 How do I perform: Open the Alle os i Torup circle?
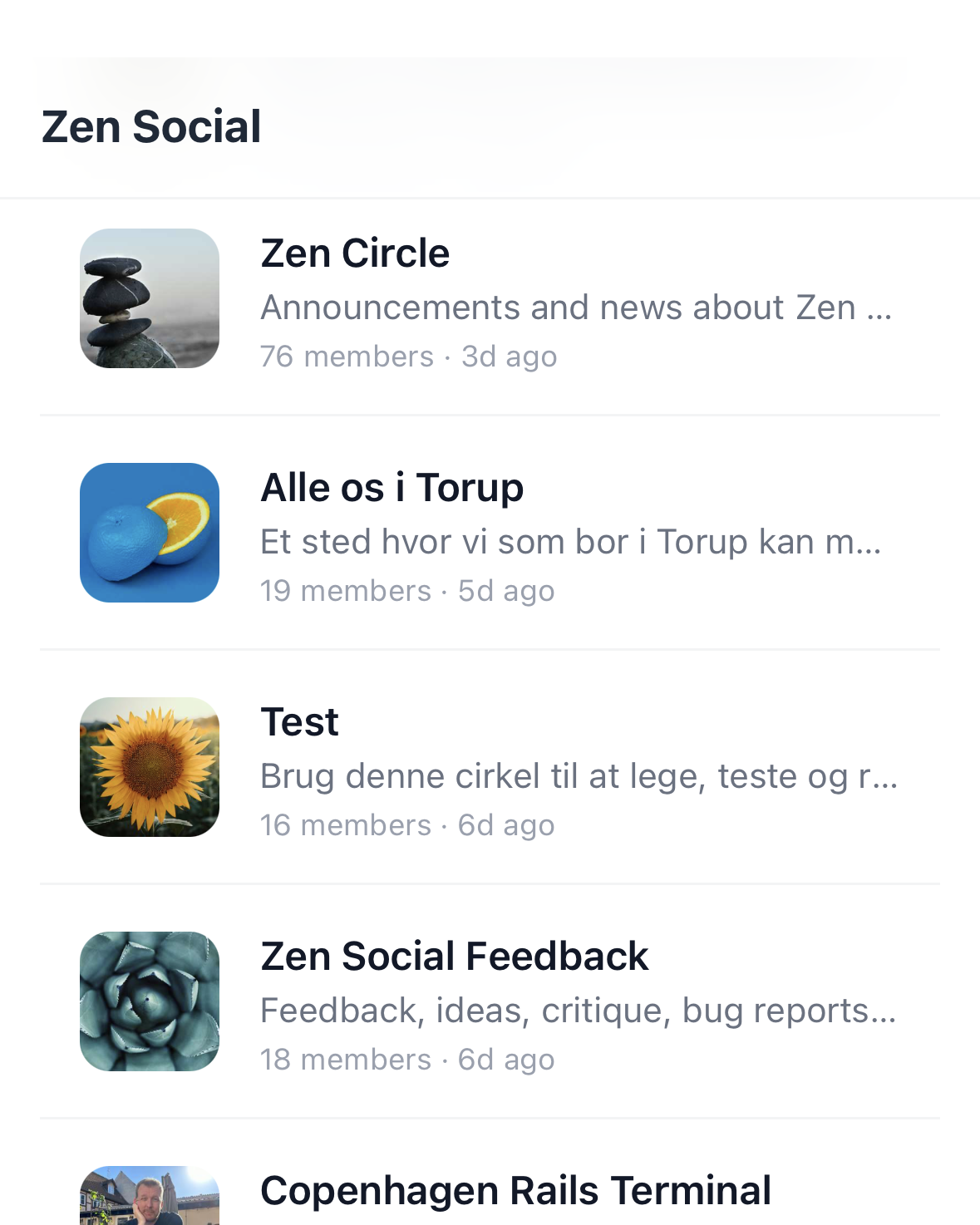tap(392, 487)
